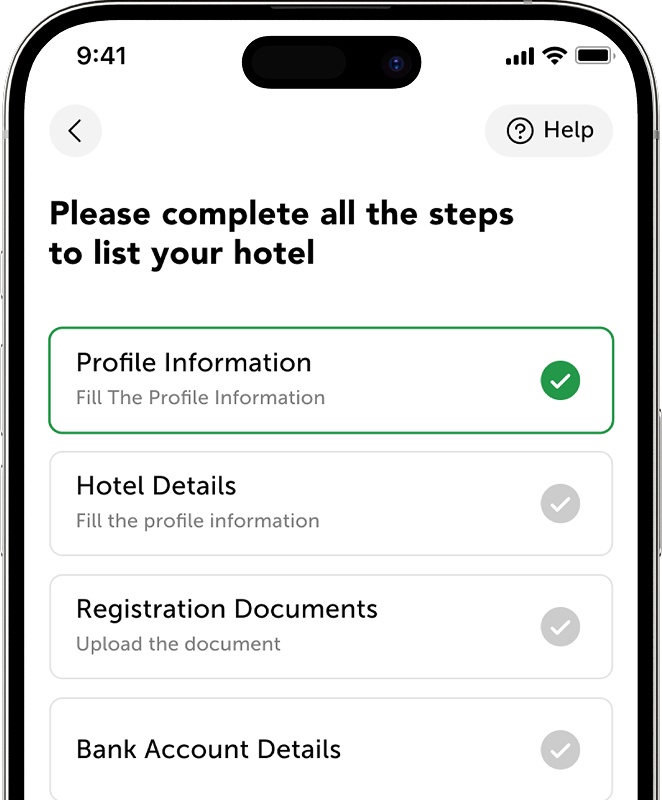
Task: Open Bank Account Details step
Action: [x=330, y=749]
